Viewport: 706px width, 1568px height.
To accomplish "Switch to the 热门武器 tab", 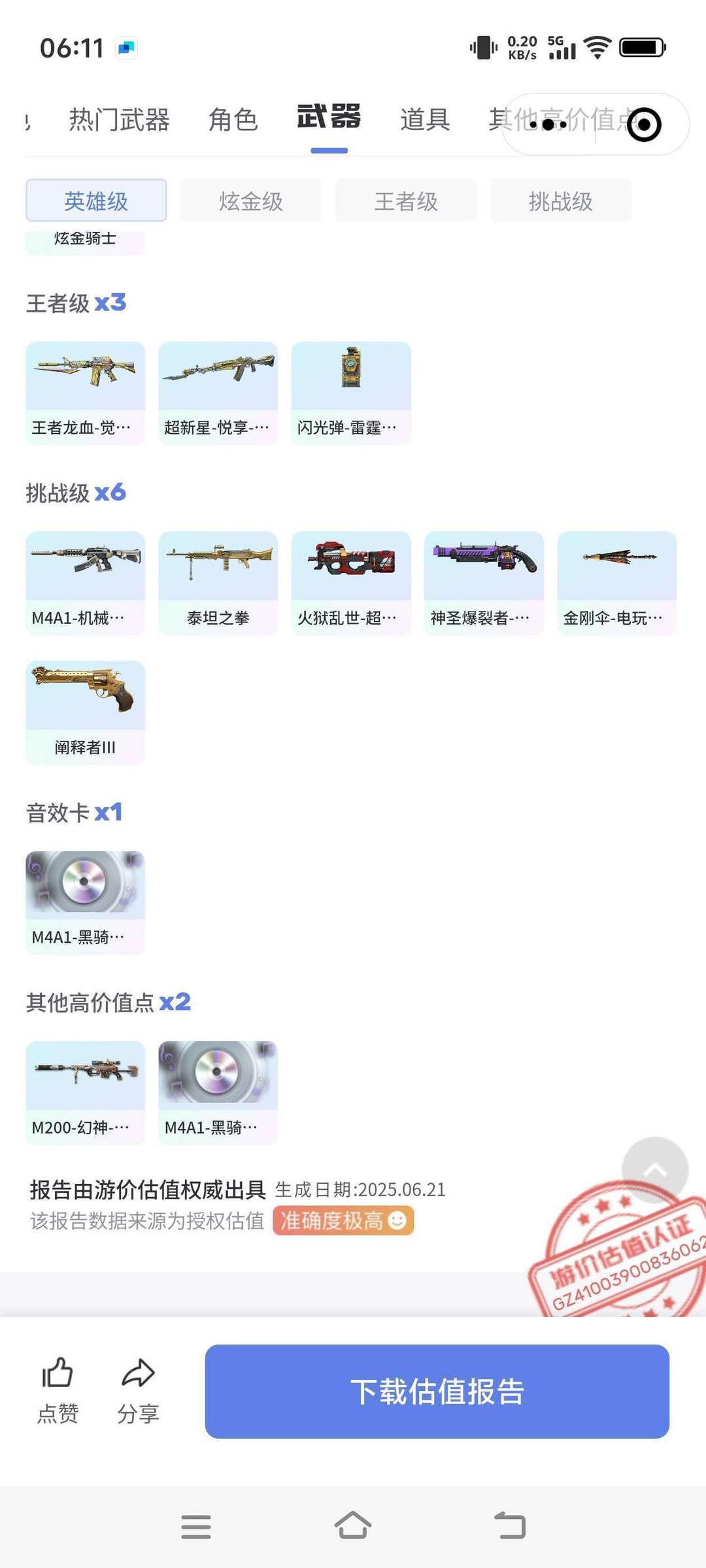I will point(120,120).
